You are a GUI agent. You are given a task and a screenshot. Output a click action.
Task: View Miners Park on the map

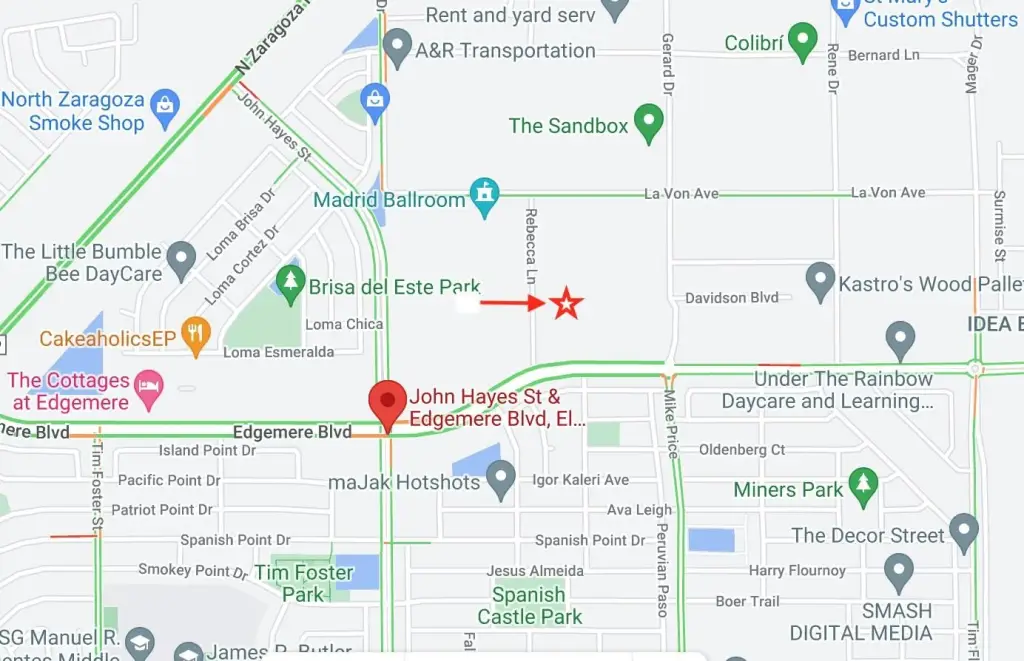(862, 488)
